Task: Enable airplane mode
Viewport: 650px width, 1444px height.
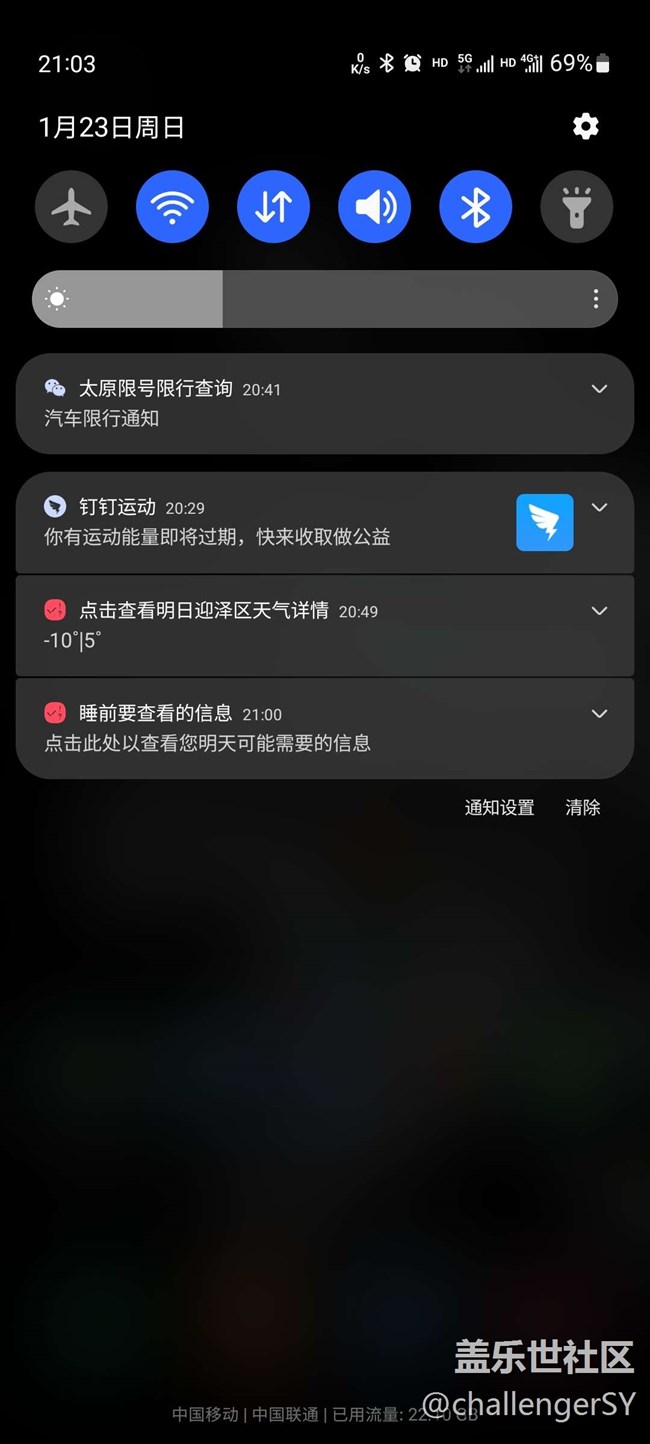Action: [71, 207]
